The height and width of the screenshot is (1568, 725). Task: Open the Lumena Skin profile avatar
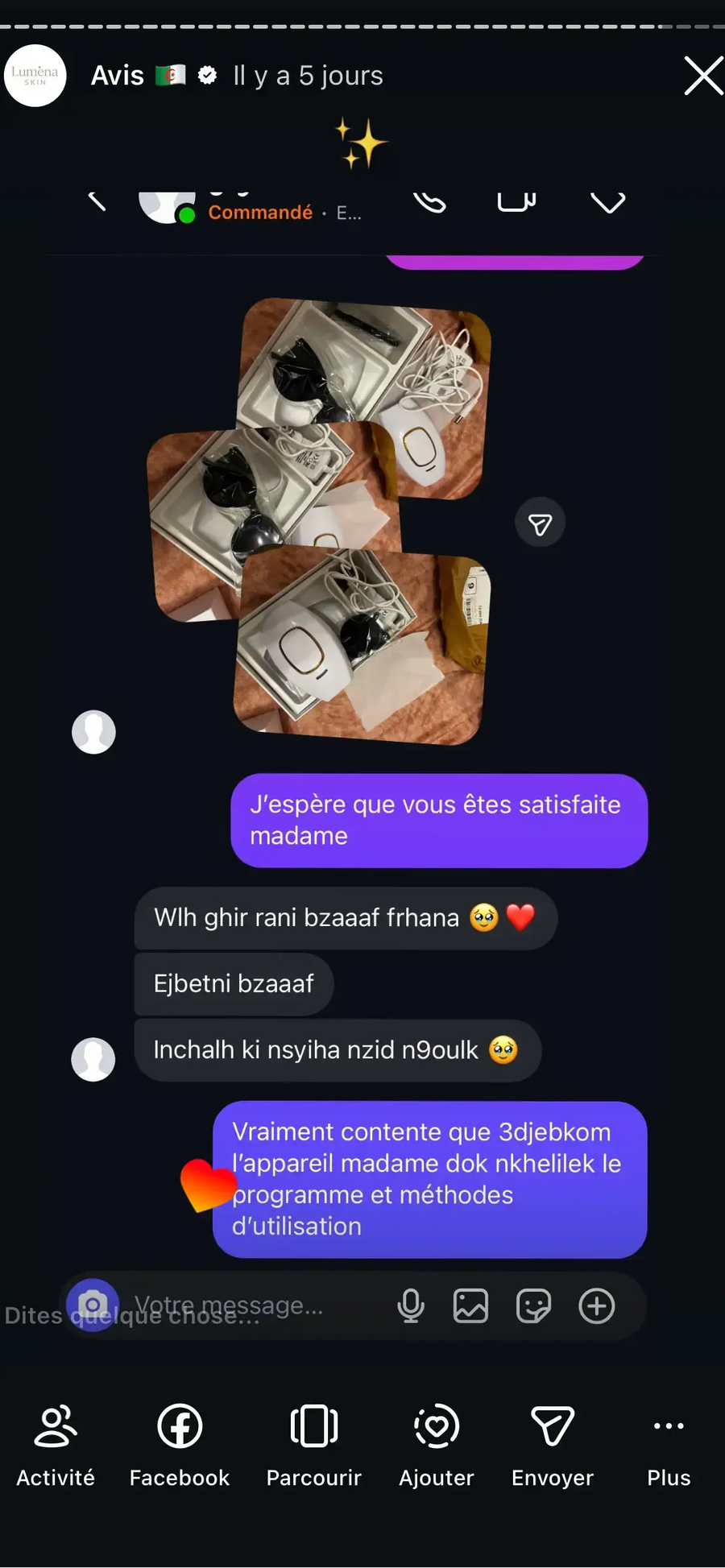[35, 76]
